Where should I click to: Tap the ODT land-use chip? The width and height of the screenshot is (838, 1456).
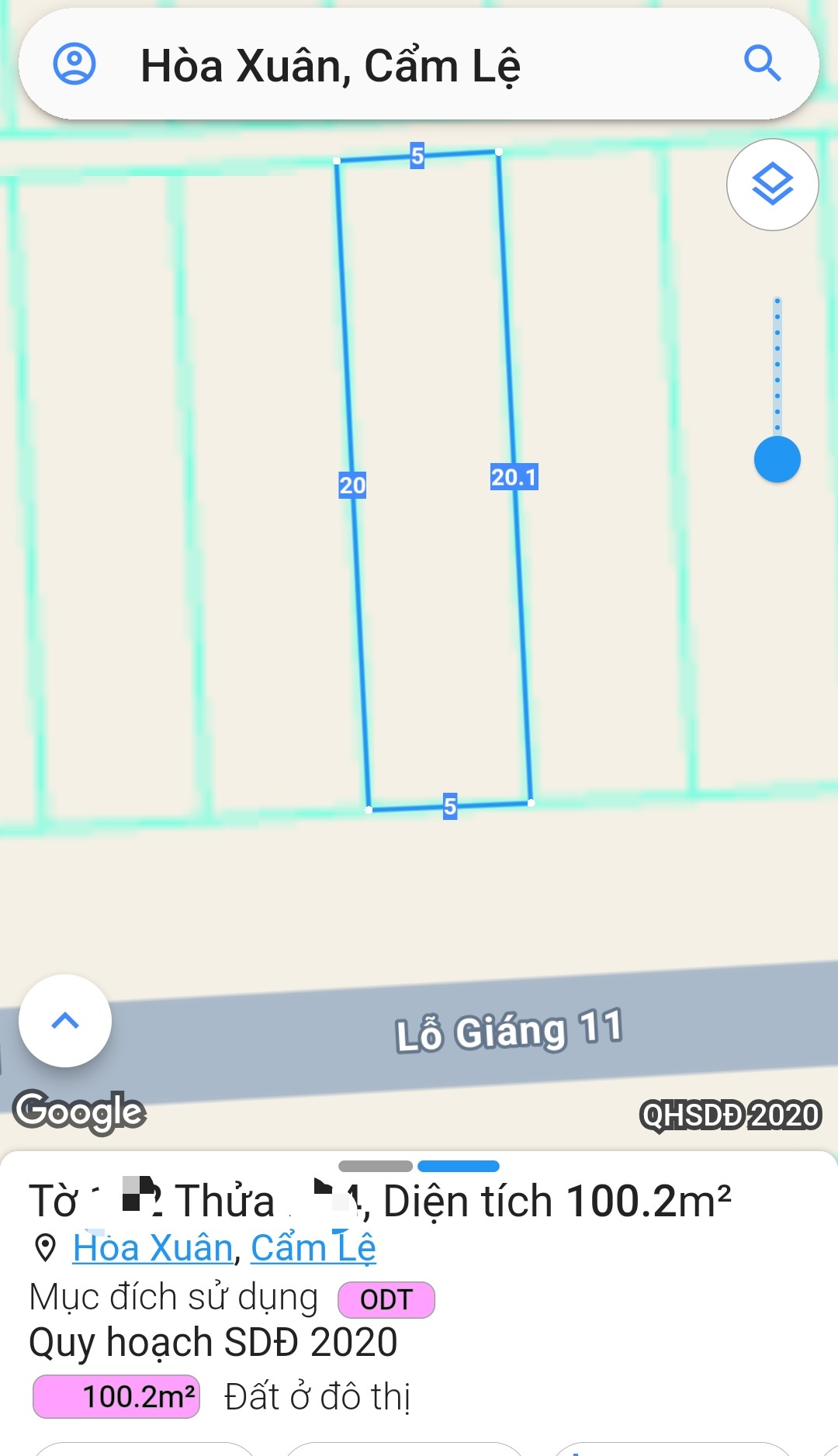[386, 1299]
